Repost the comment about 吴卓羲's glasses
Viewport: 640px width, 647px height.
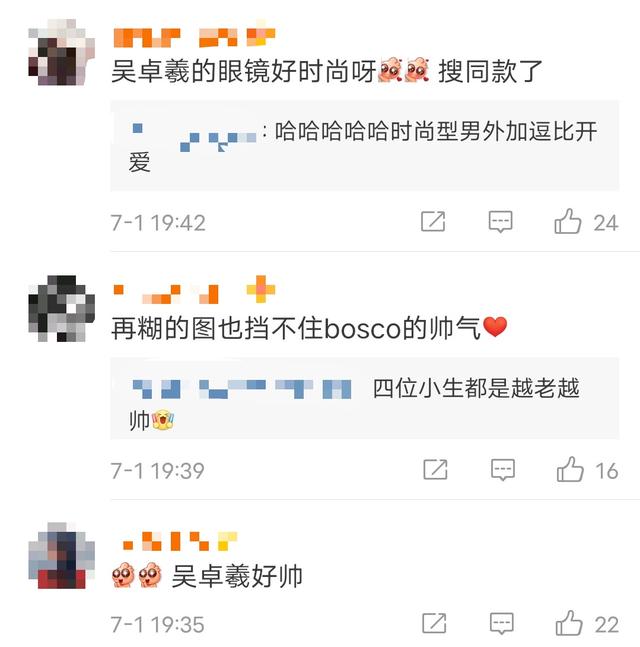coord(433,222)
